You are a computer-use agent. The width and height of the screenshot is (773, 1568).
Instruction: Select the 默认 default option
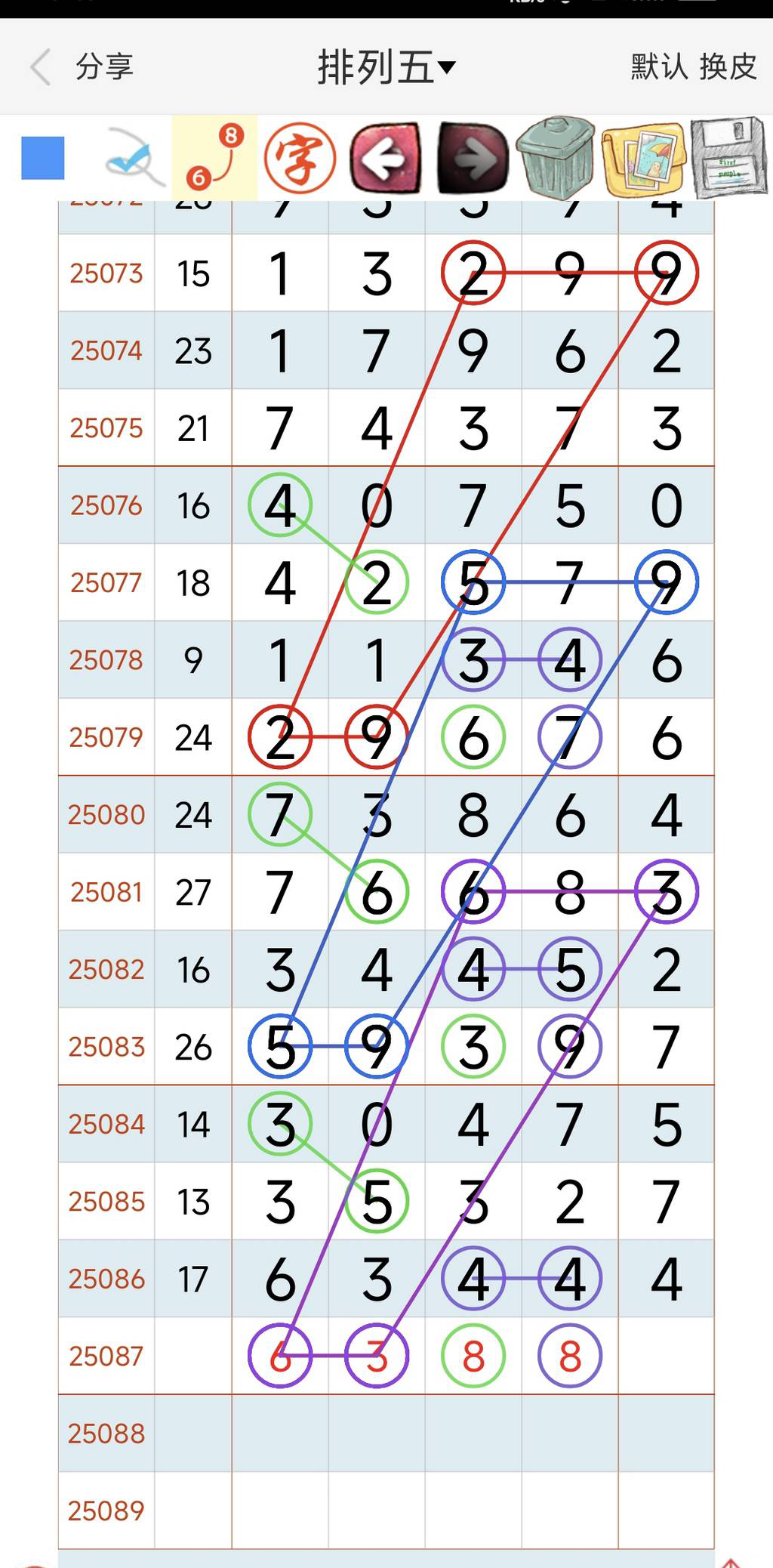(x=659, y=67)
